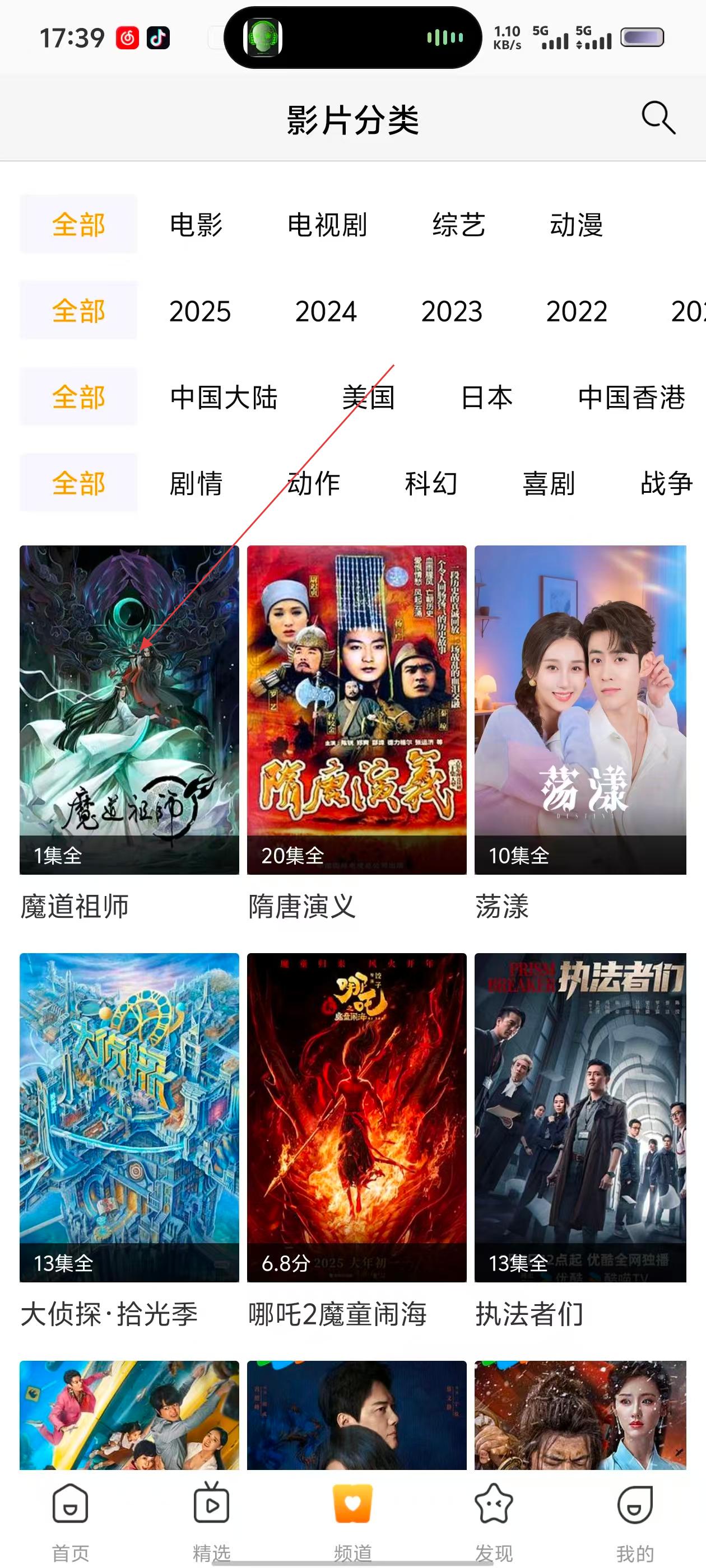This screenshot has width=706, height=1568.
Task: Filter genre to 剧情
Action: pos(196,484)
